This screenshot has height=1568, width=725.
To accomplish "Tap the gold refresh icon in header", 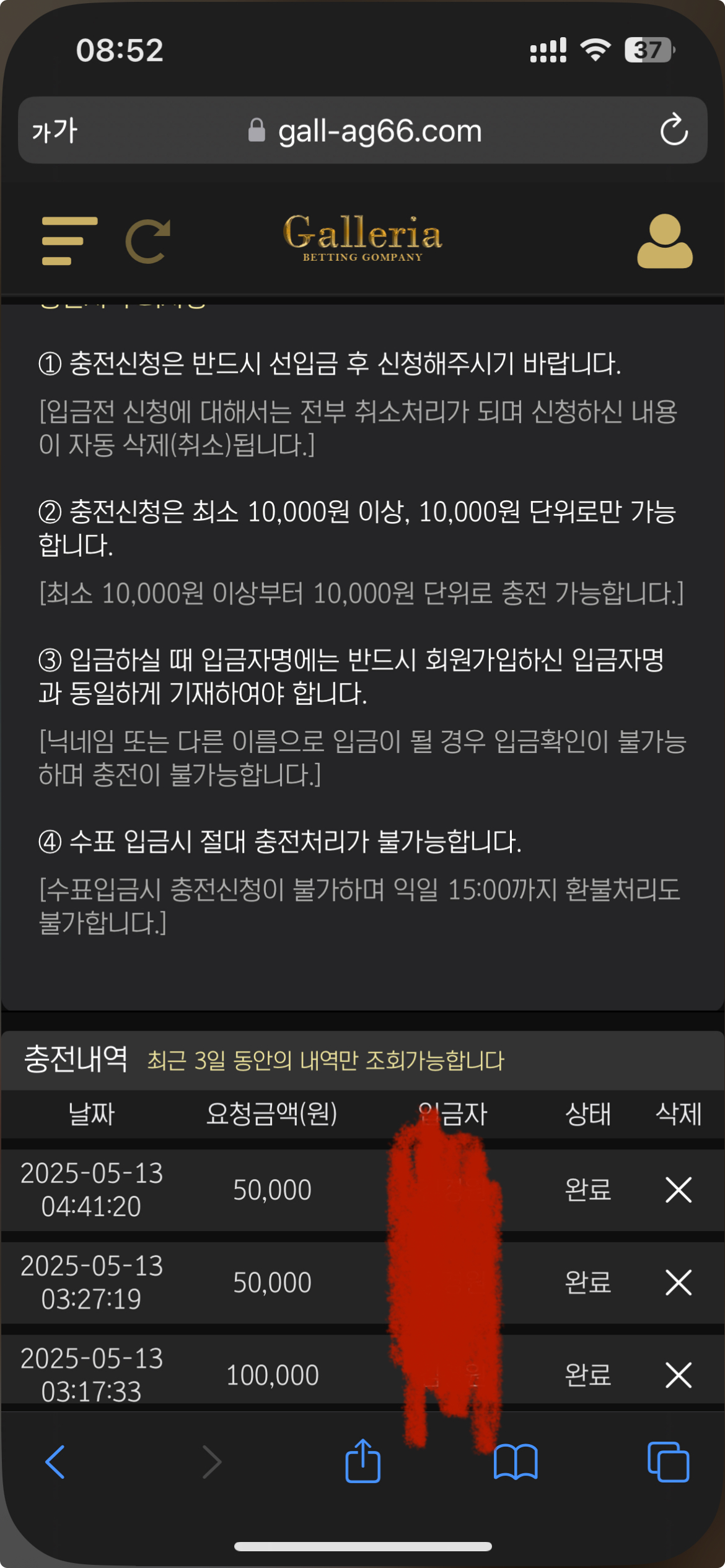I will point(148,241).
